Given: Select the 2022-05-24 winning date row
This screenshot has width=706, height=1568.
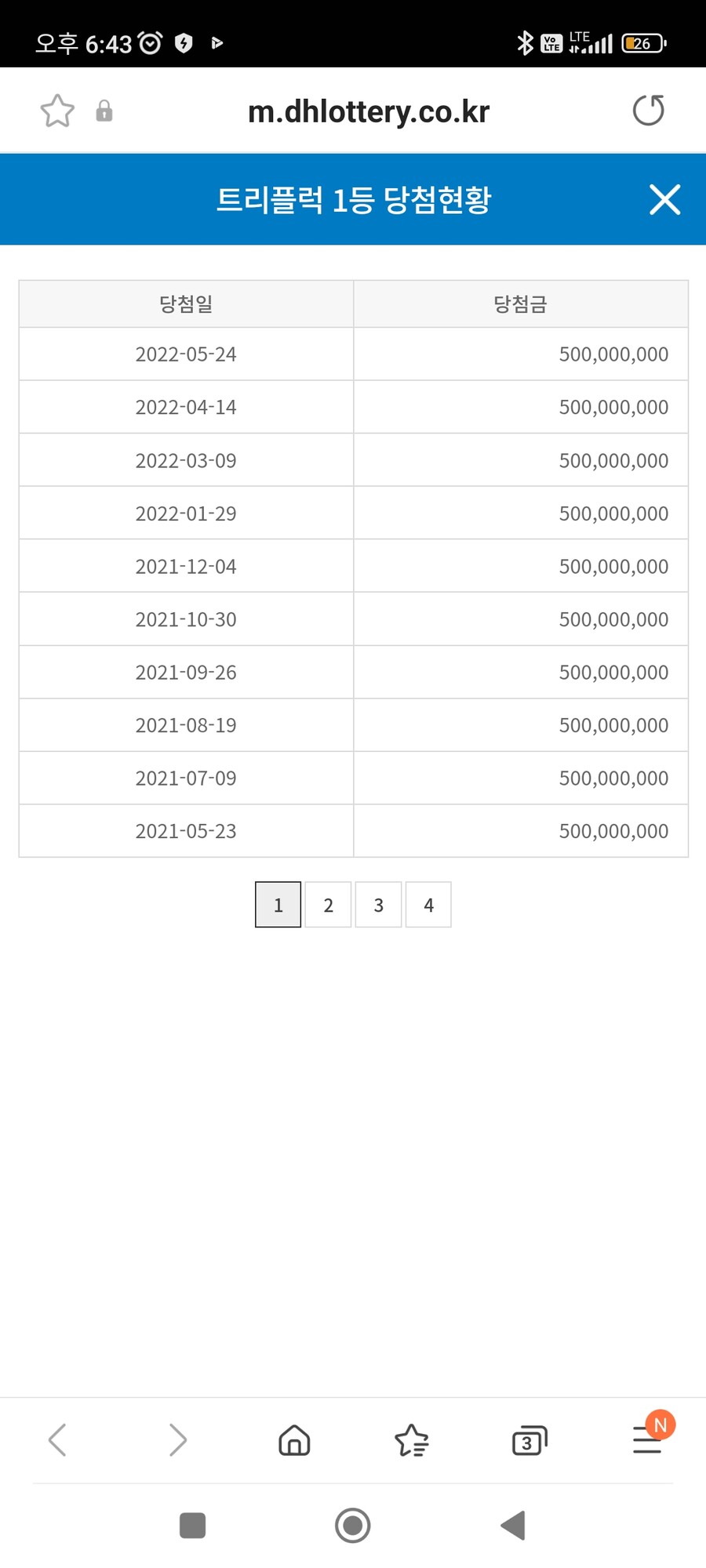Looking at the screenshot, I should pyautogui.click(x=185, y=354).
